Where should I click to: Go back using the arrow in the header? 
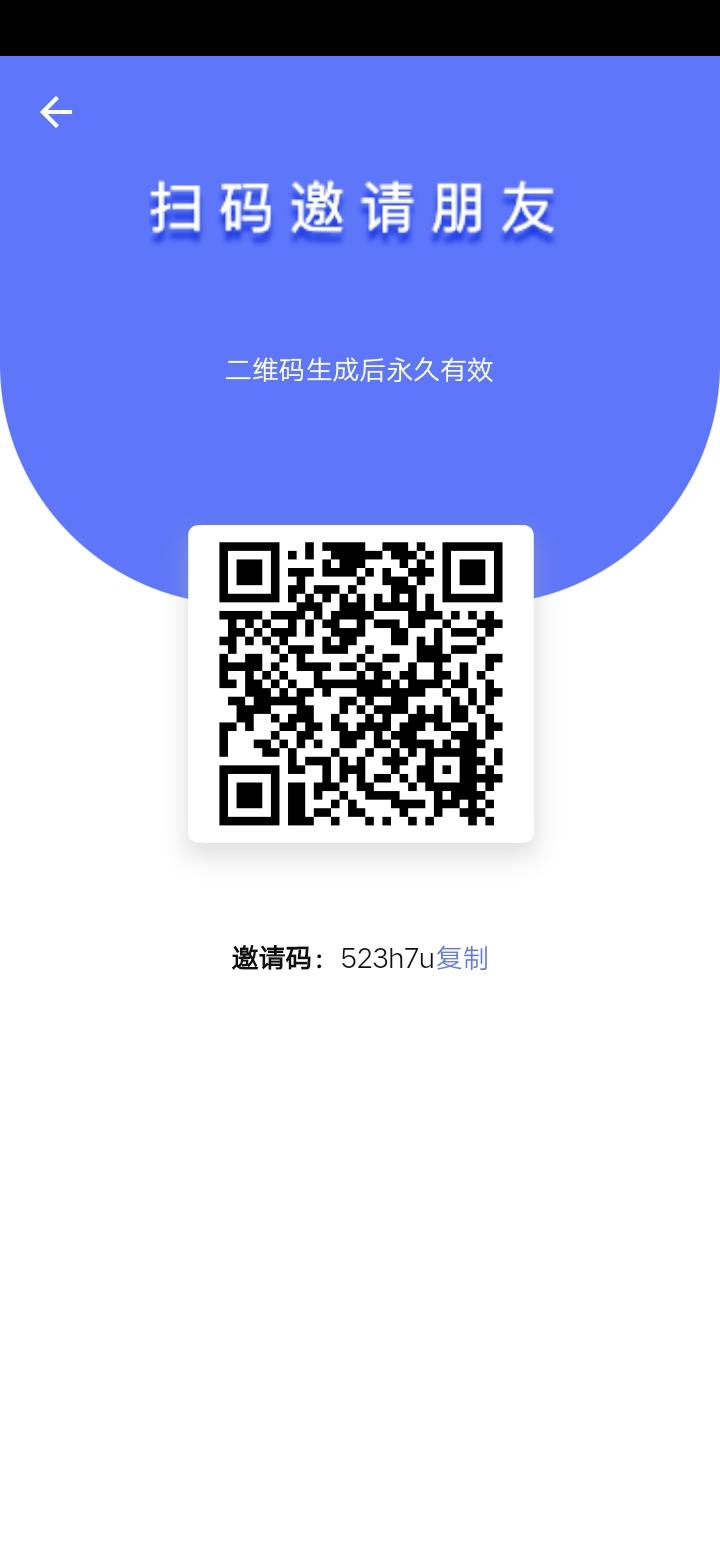pos(56,112)
